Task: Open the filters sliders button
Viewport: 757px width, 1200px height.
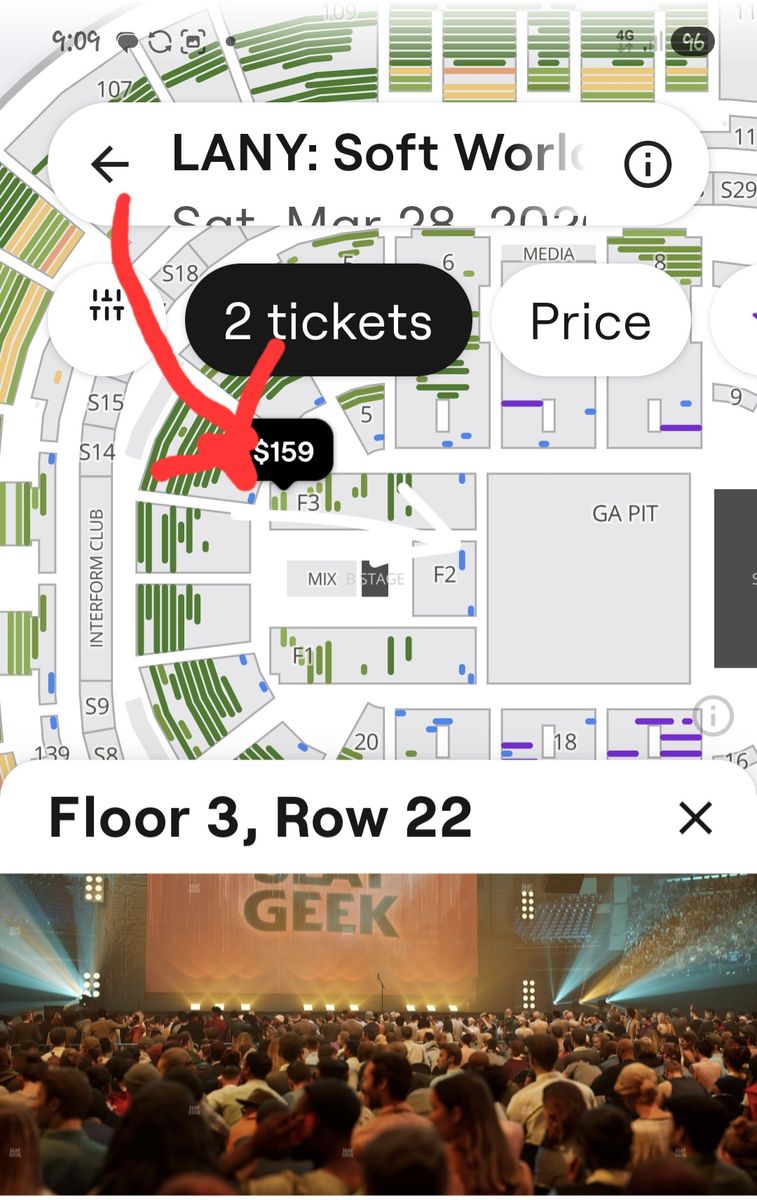Action: click(106, 306)
